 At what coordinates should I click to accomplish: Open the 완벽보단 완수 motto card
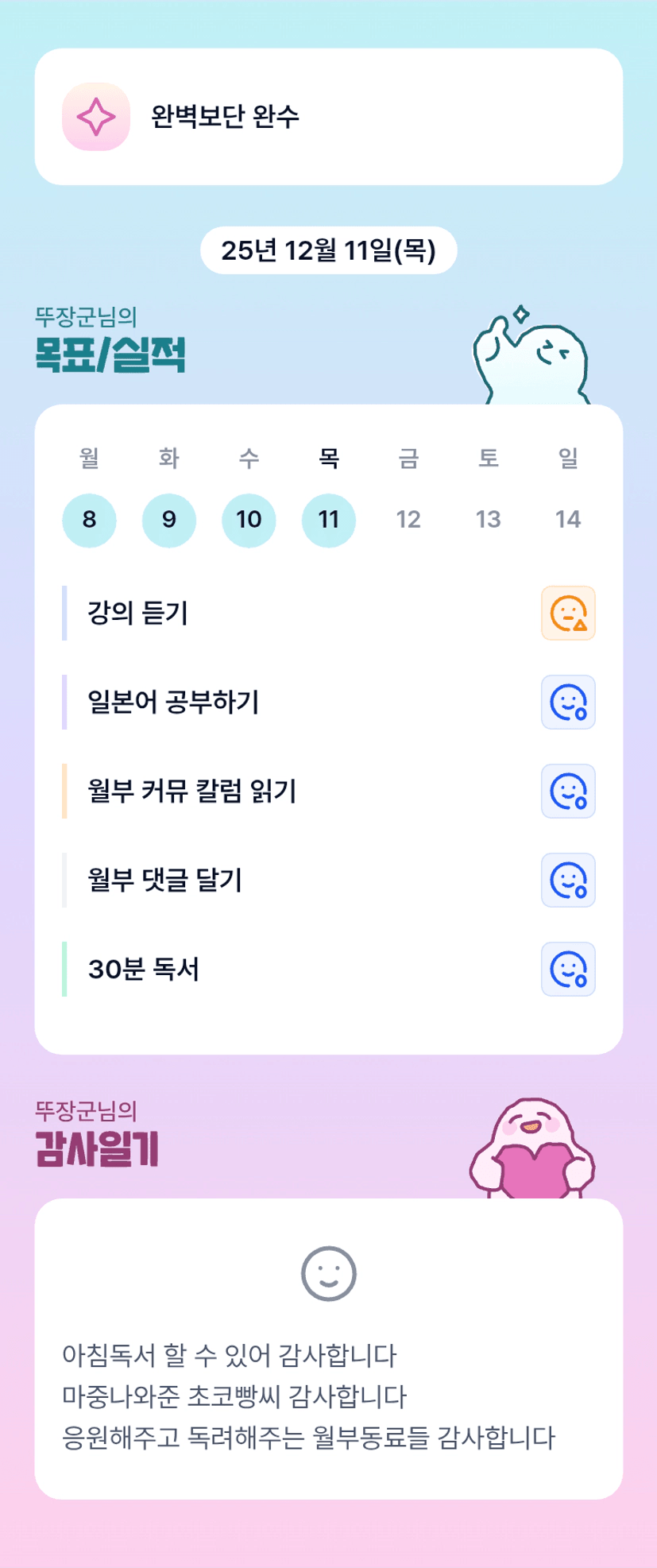(329, 117)
